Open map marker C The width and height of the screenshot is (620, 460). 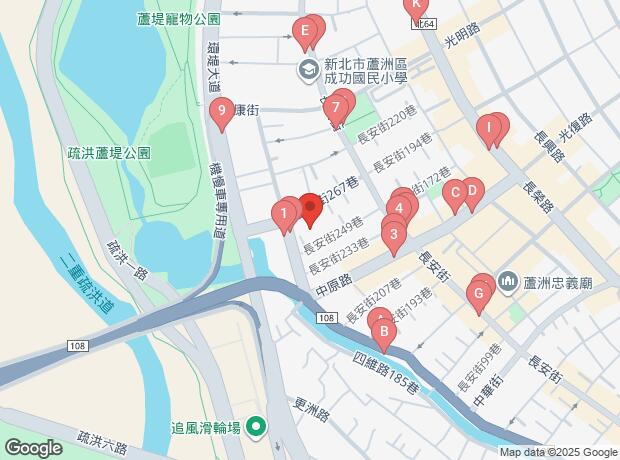pos(453,192)
